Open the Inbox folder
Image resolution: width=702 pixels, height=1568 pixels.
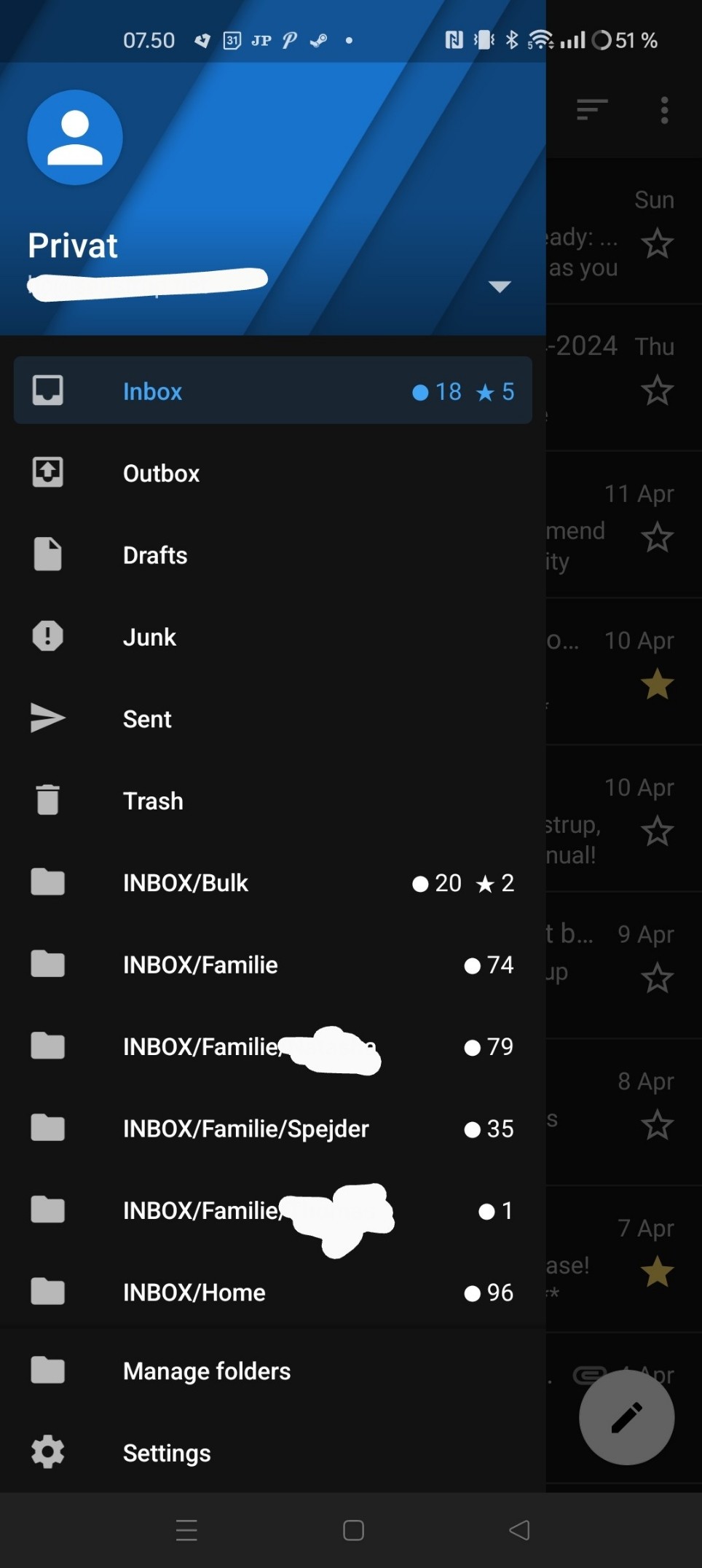pos(273,391)
